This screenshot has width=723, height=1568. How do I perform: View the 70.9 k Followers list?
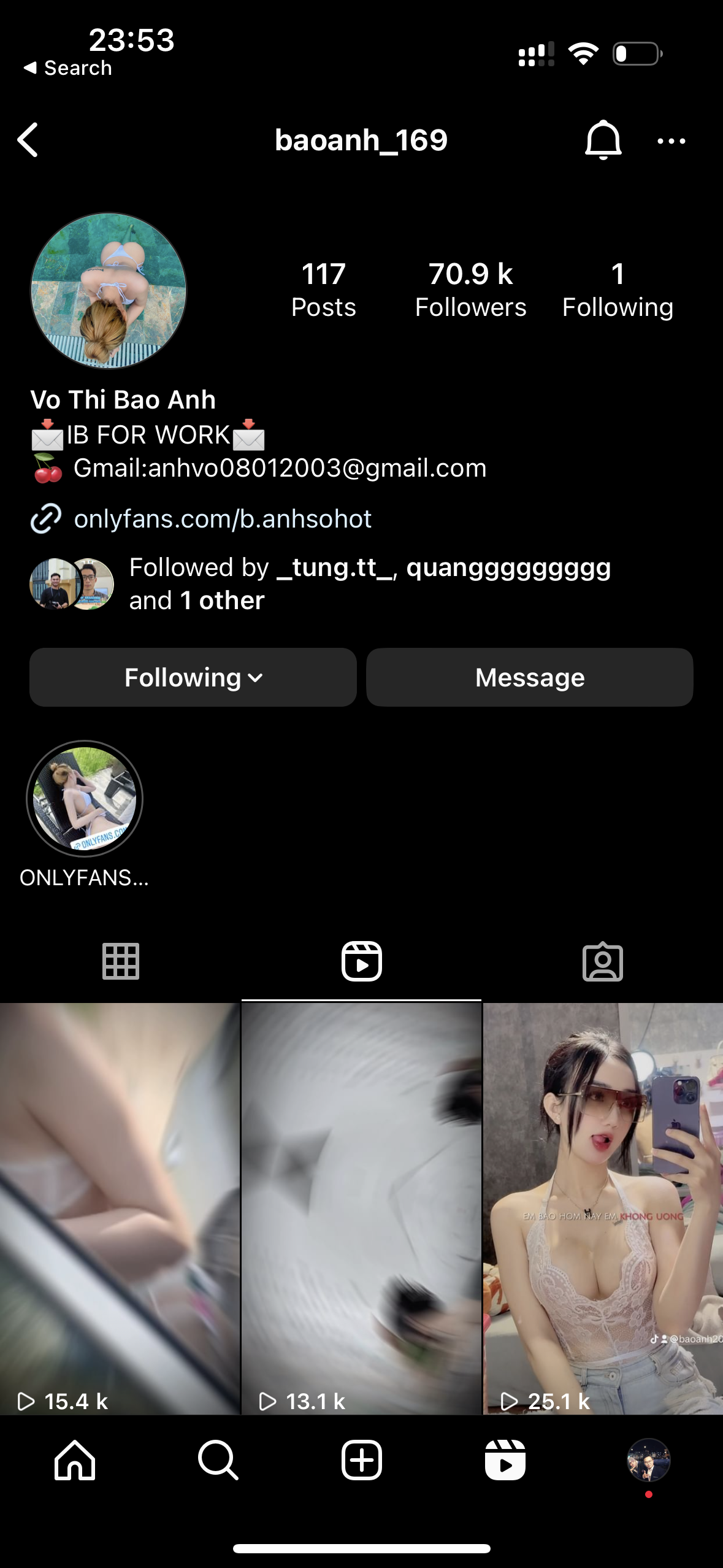(470, 290)
